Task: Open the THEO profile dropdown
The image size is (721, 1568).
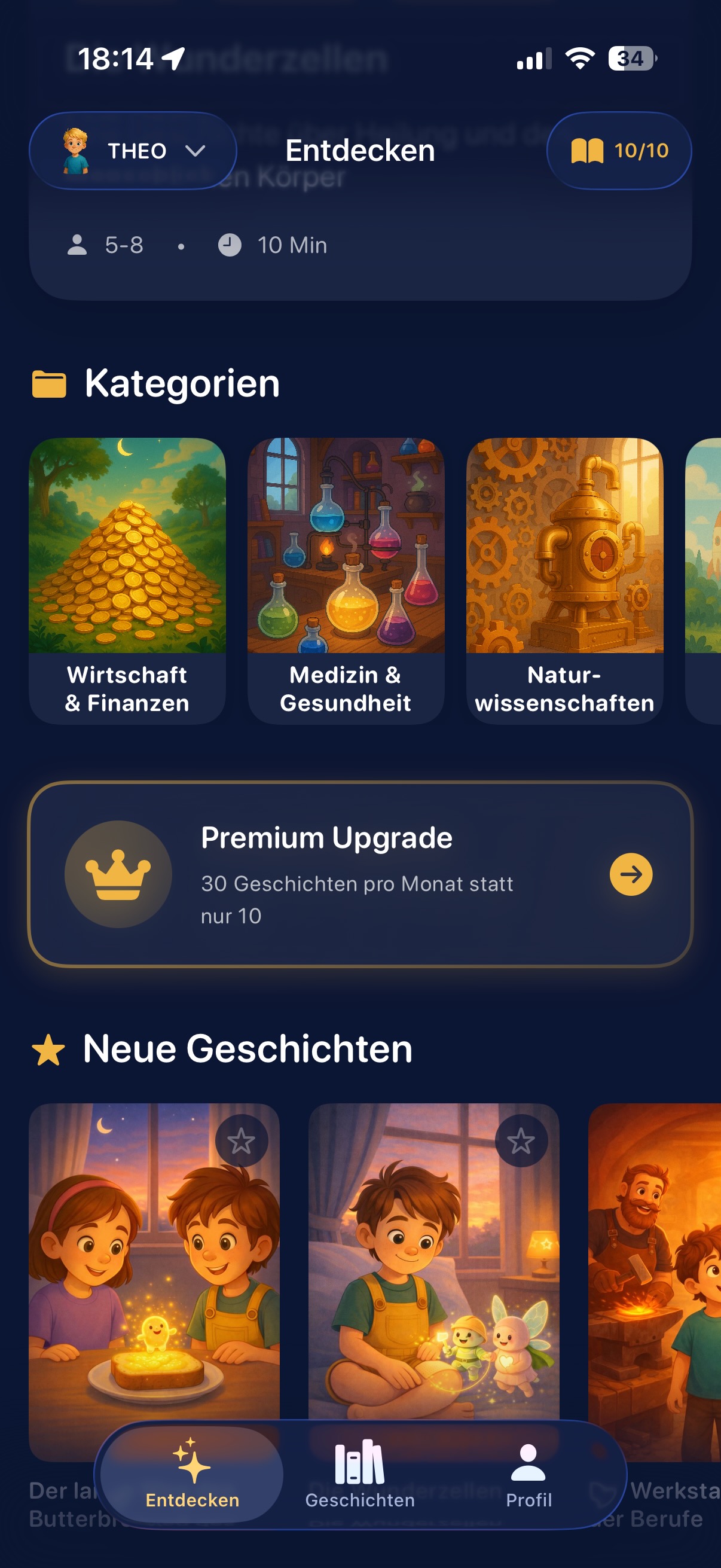Action: coord(133,150)
